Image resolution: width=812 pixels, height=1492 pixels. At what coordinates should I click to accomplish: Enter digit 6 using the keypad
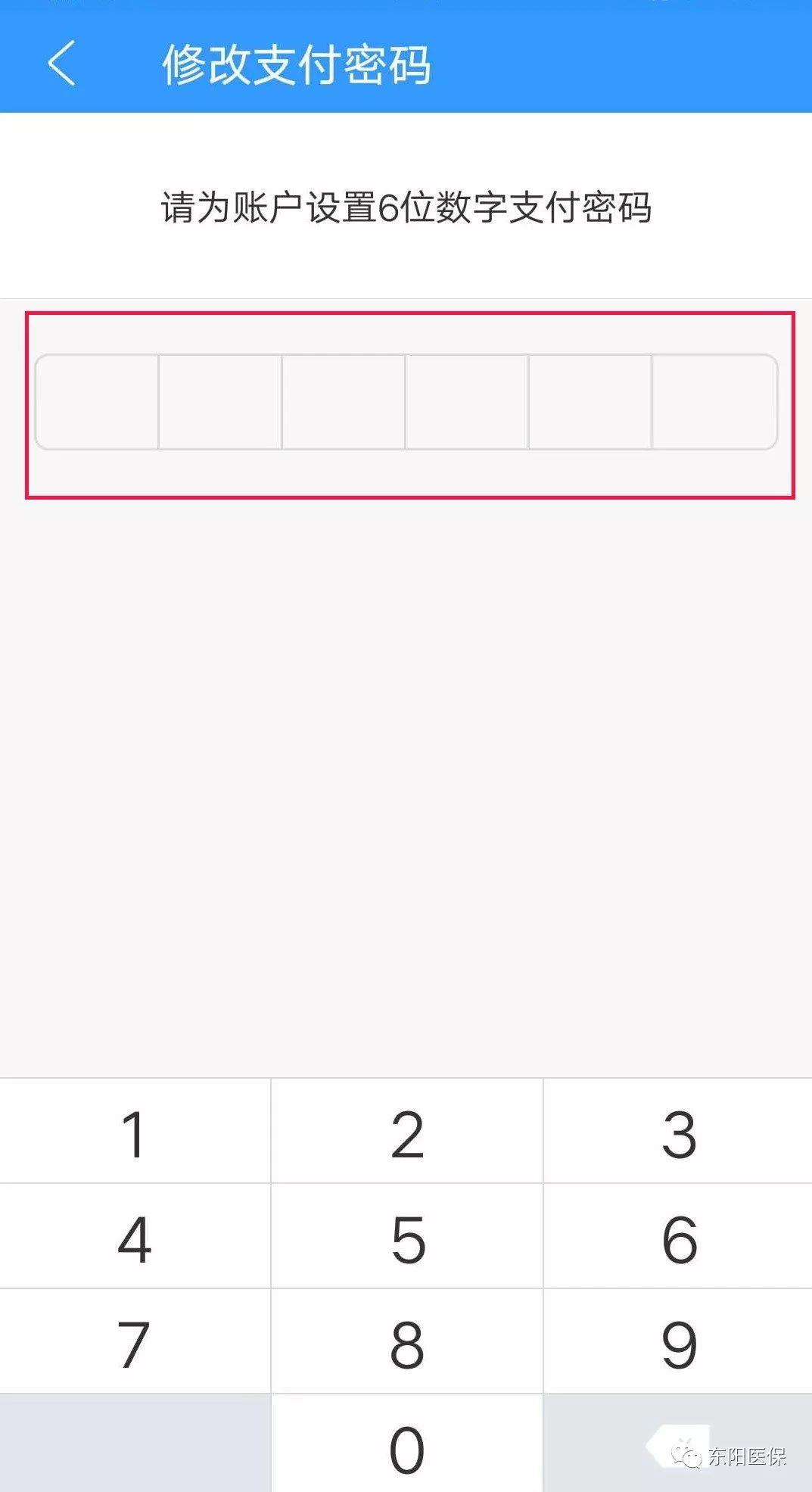coord(678,1238)
